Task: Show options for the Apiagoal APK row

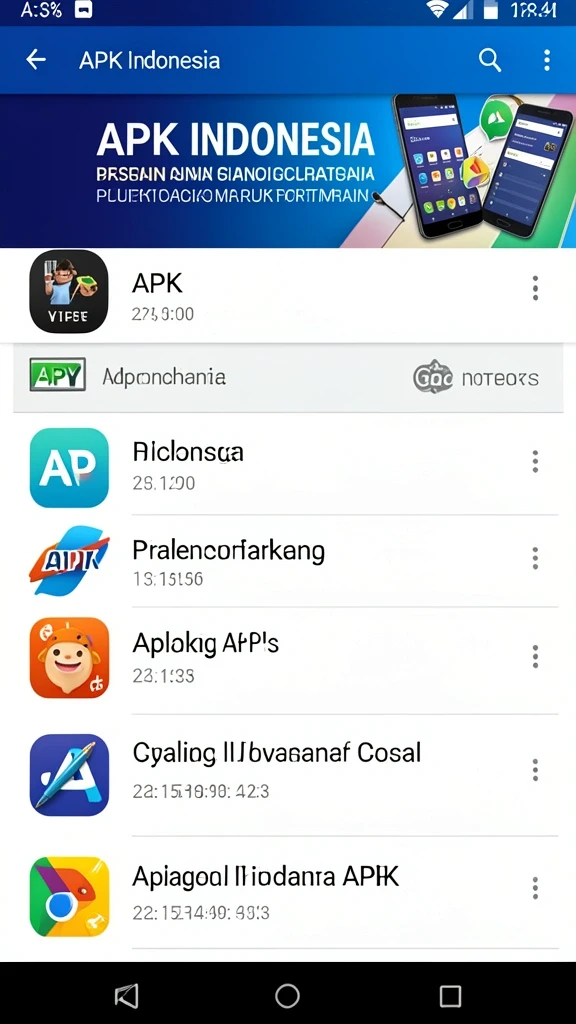Action: point(536,888)
